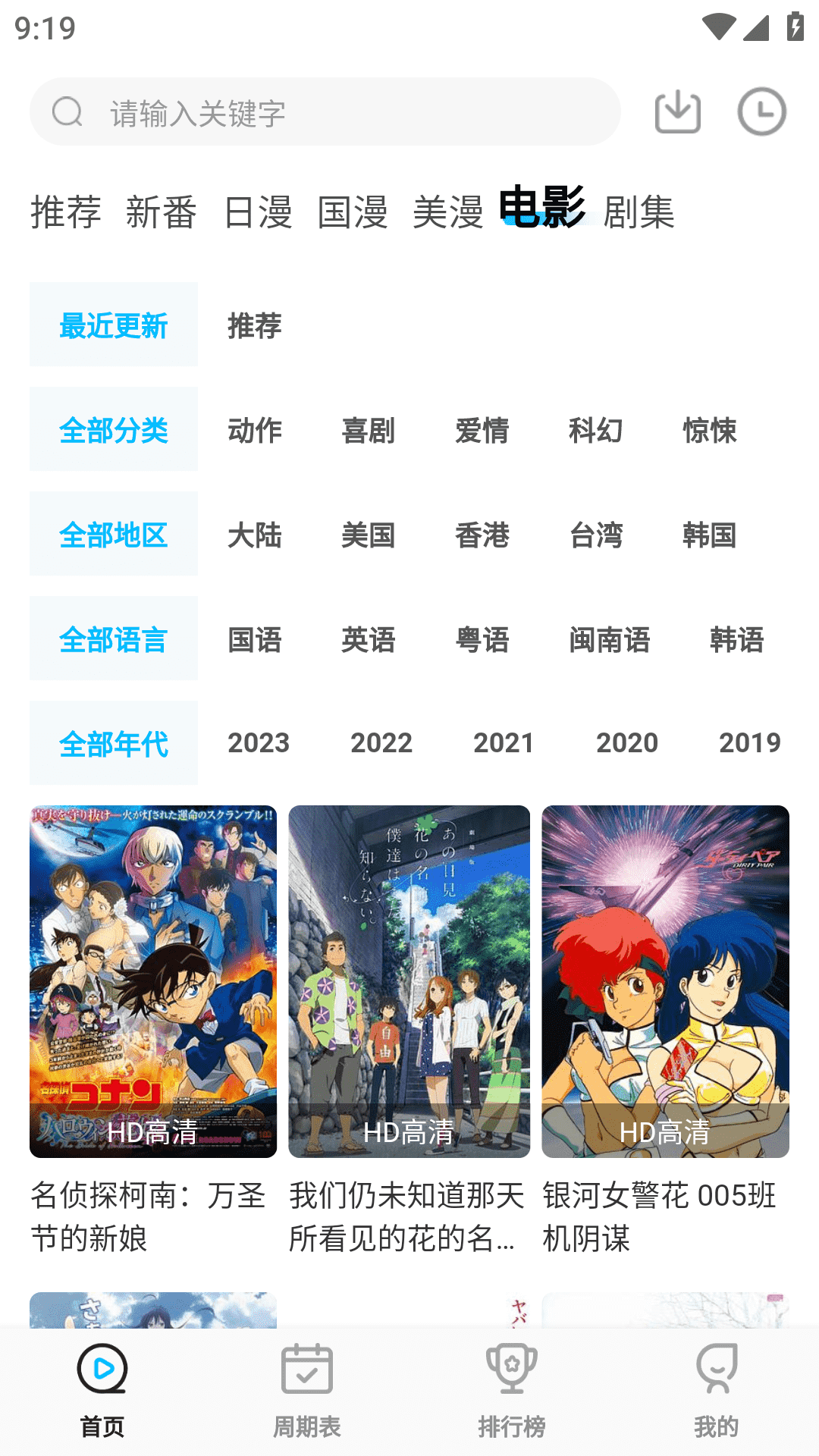This screenshot has width=819, height=1456.
Task: Select the 喜剧 genre filter
Action: (x=369, y=430)
